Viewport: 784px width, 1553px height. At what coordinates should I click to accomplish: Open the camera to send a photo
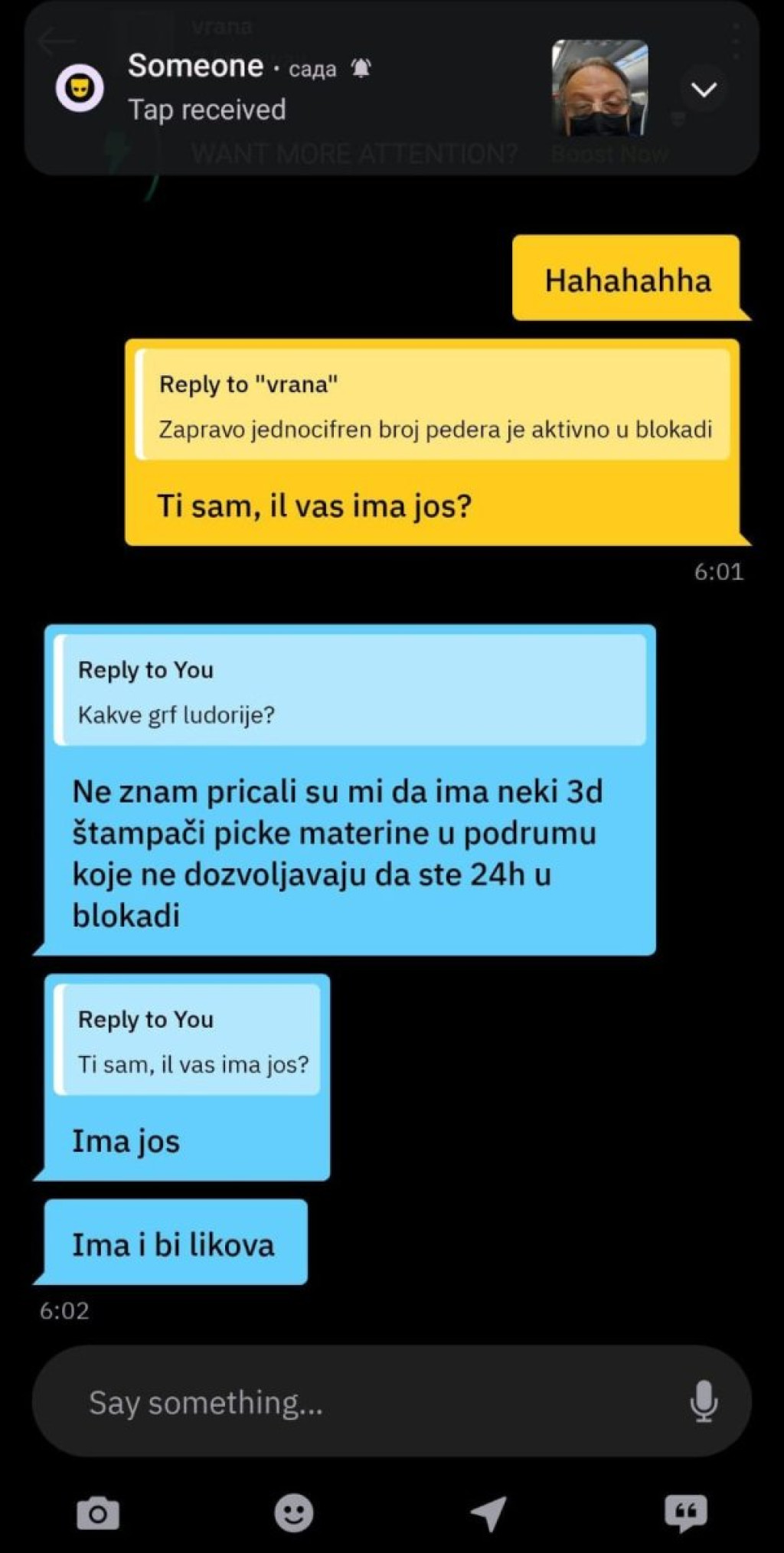98,1513
